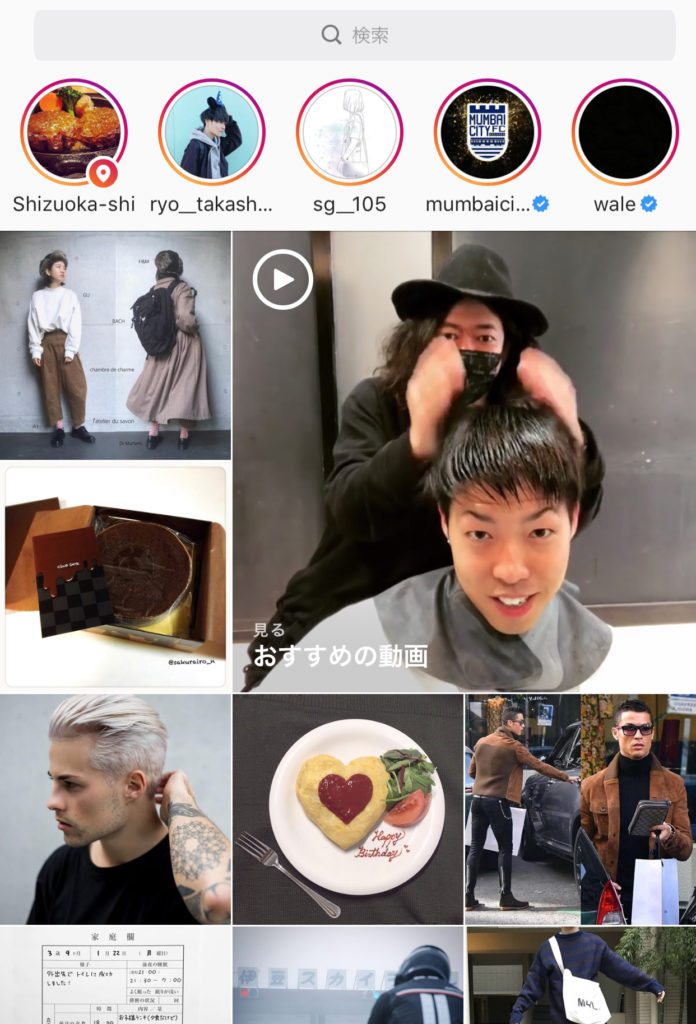
Task: Open the brown jacket man by car post
Action: tap(580, 809)
